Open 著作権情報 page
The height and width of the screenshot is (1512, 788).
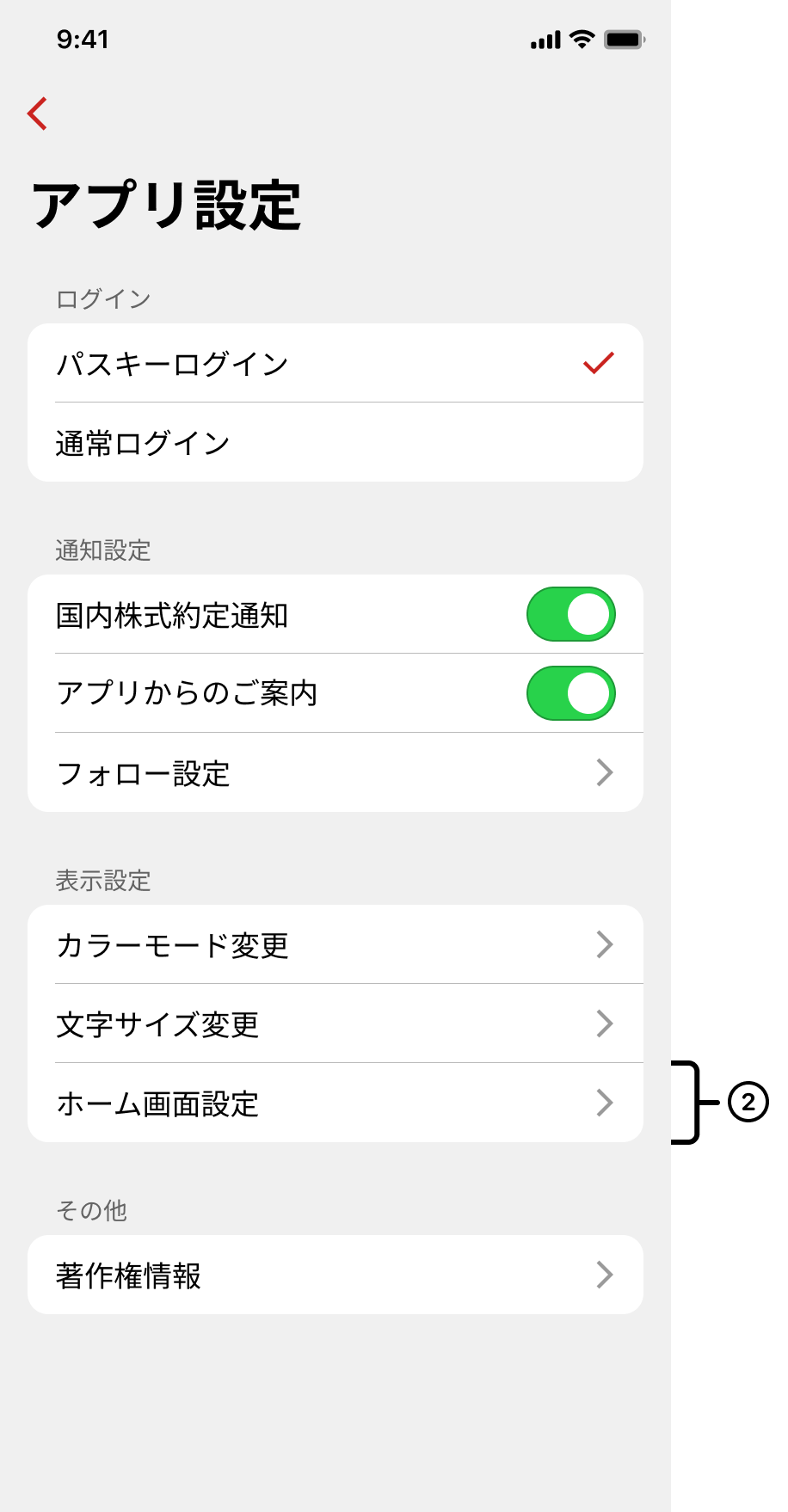(x=336, y=1275)
